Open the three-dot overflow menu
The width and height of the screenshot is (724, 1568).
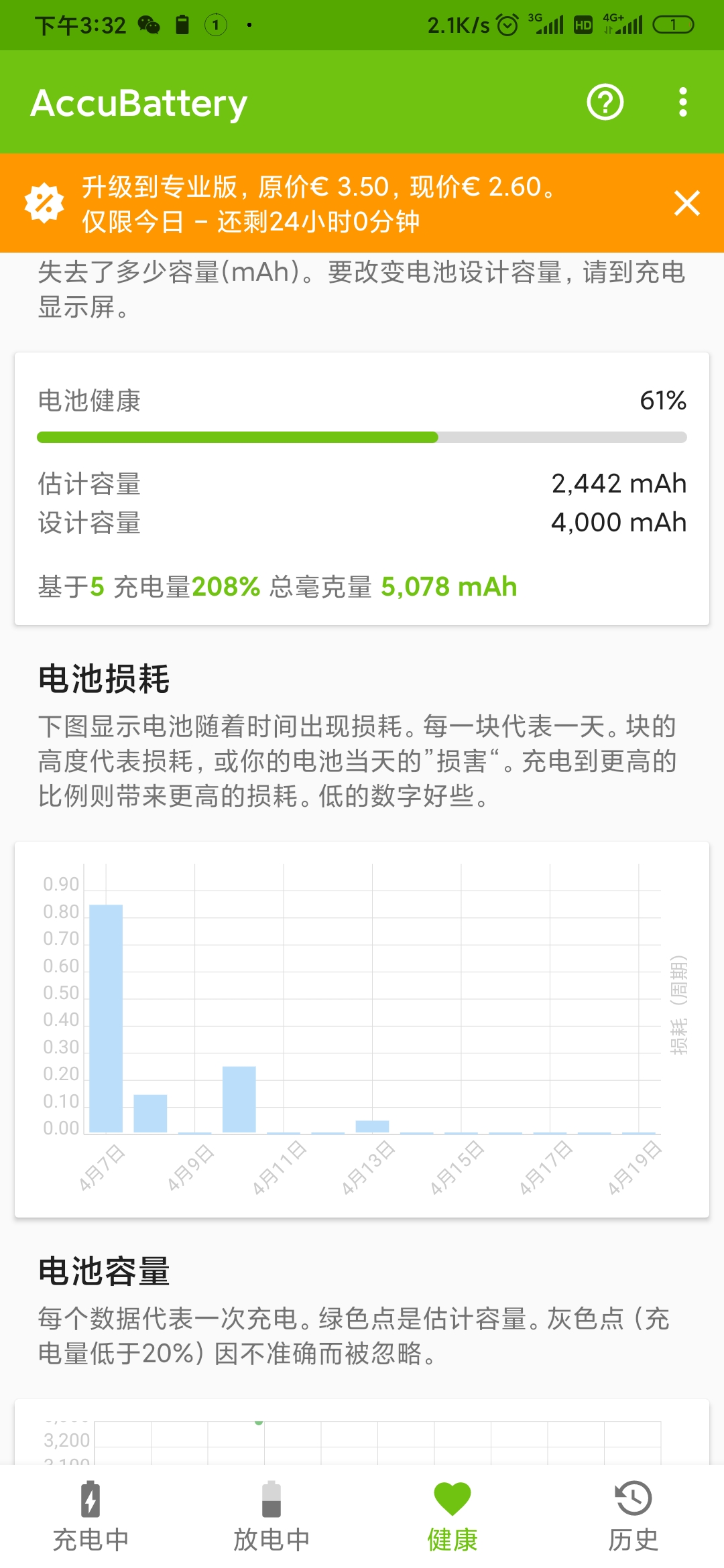[x=682, y=103]
